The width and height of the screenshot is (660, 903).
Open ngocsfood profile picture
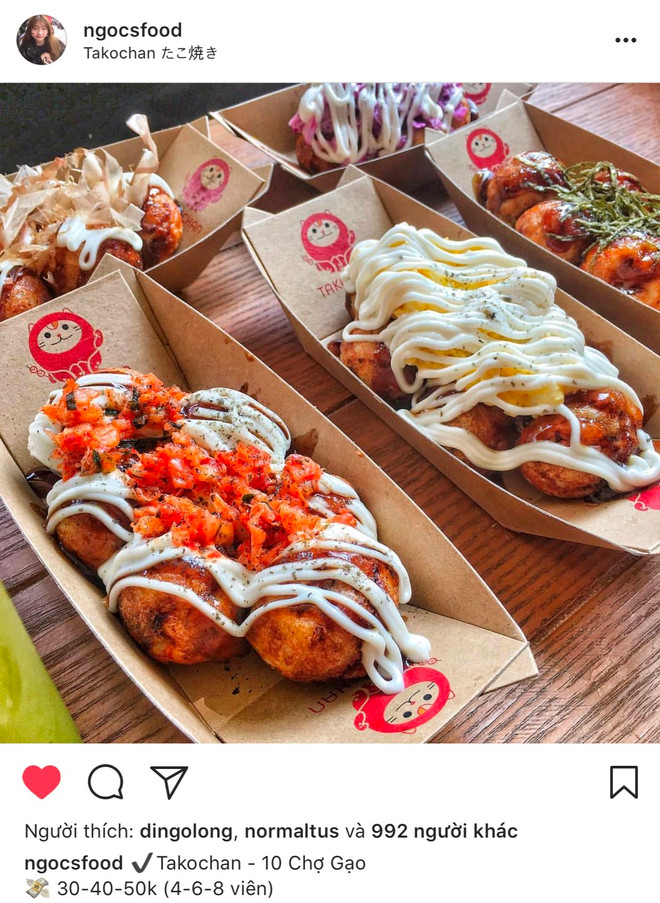point(41,40)
